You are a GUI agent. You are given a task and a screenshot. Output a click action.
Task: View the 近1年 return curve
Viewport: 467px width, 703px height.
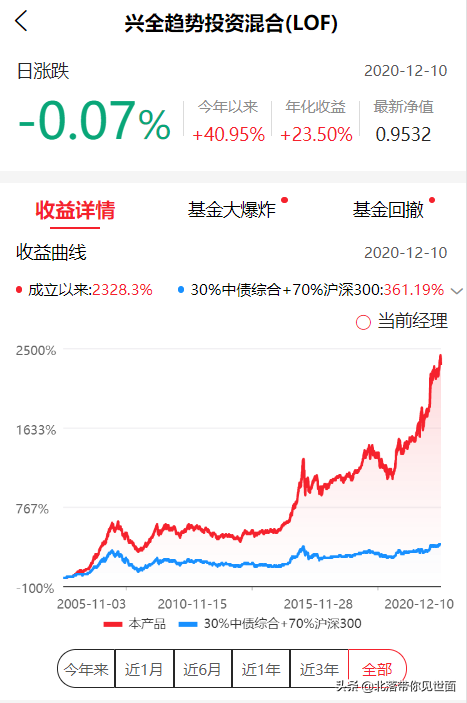261,669
